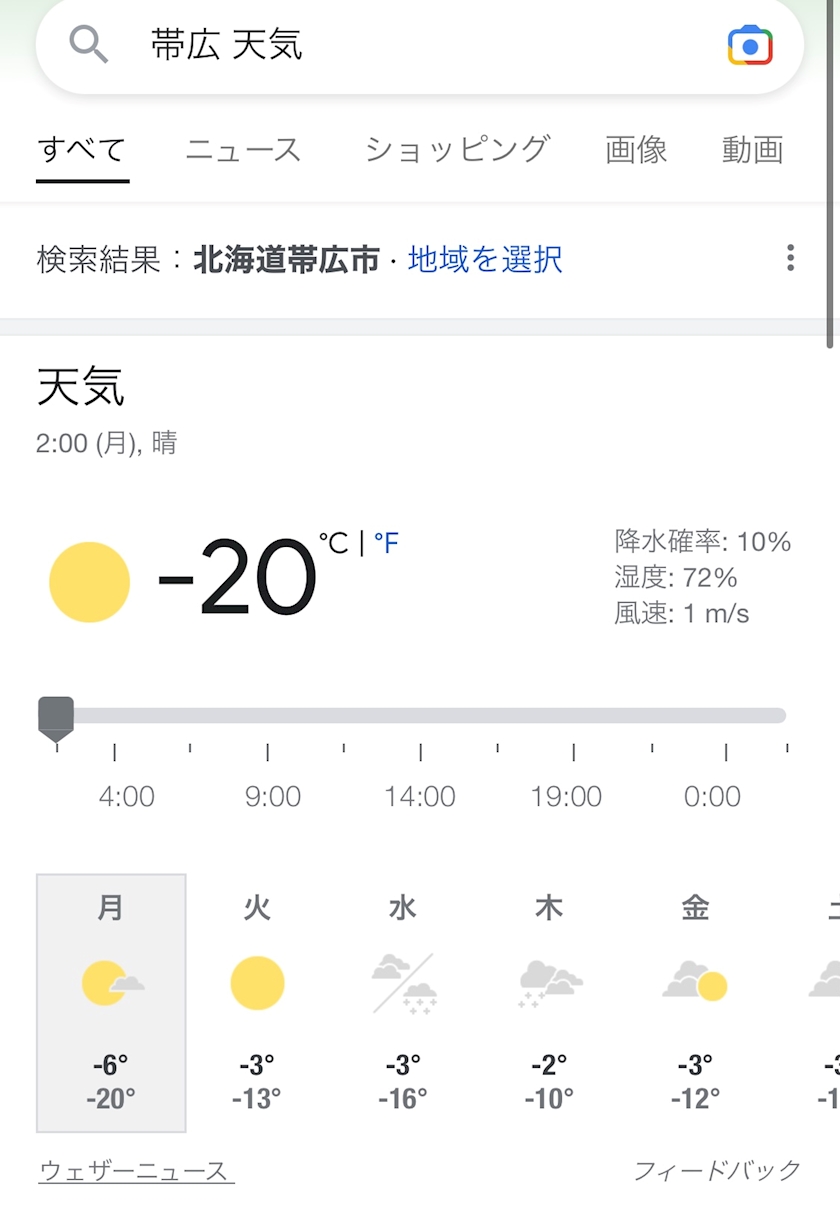840x1228 pixels.
Task: Select the すべて tab
Action: tap(82, 150)
